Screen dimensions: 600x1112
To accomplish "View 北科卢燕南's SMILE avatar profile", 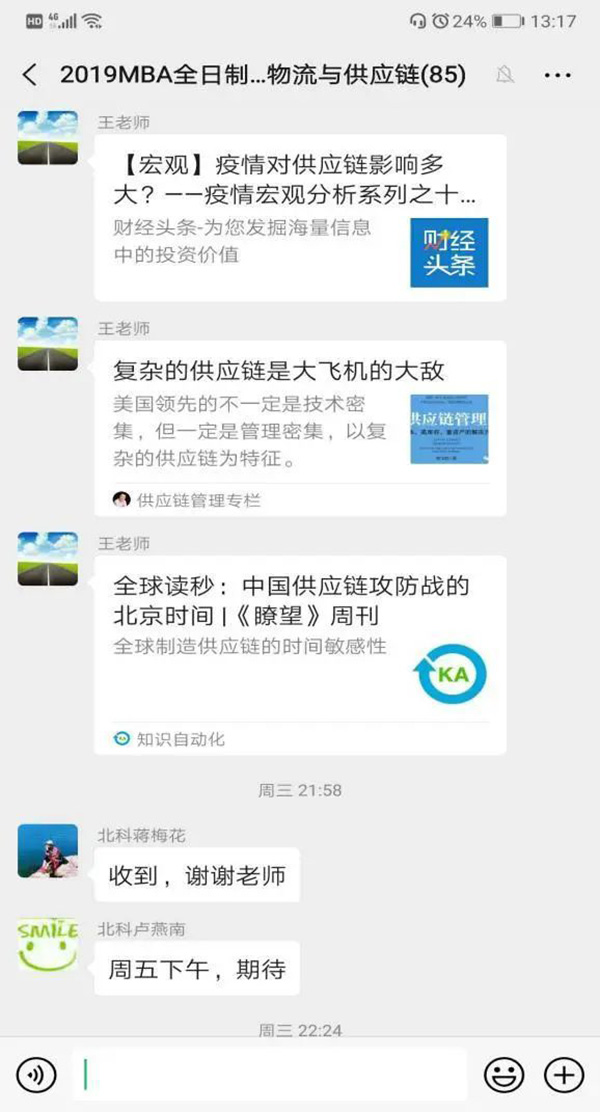I will point(48,945).
